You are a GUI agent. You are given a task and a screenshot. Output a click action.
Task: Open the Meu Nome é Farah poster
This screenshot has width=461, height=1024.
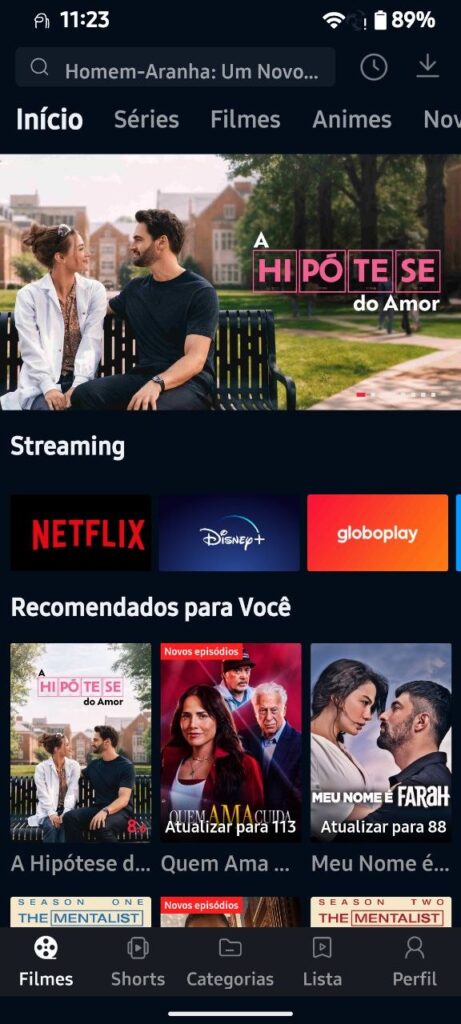381,743
